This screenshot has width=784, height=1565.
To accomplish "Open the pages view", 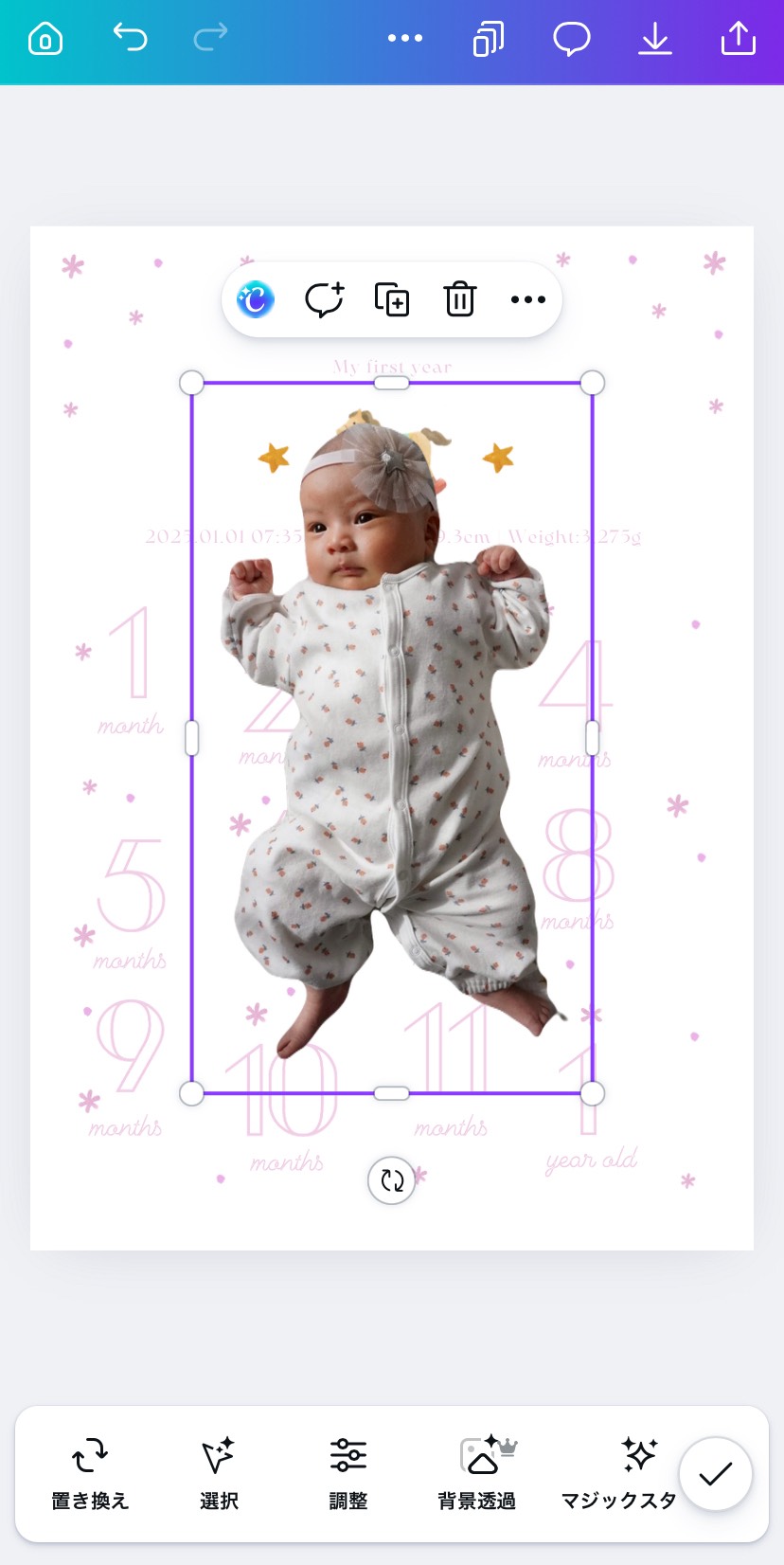I will pyautogui.click(x=488, y=40).
